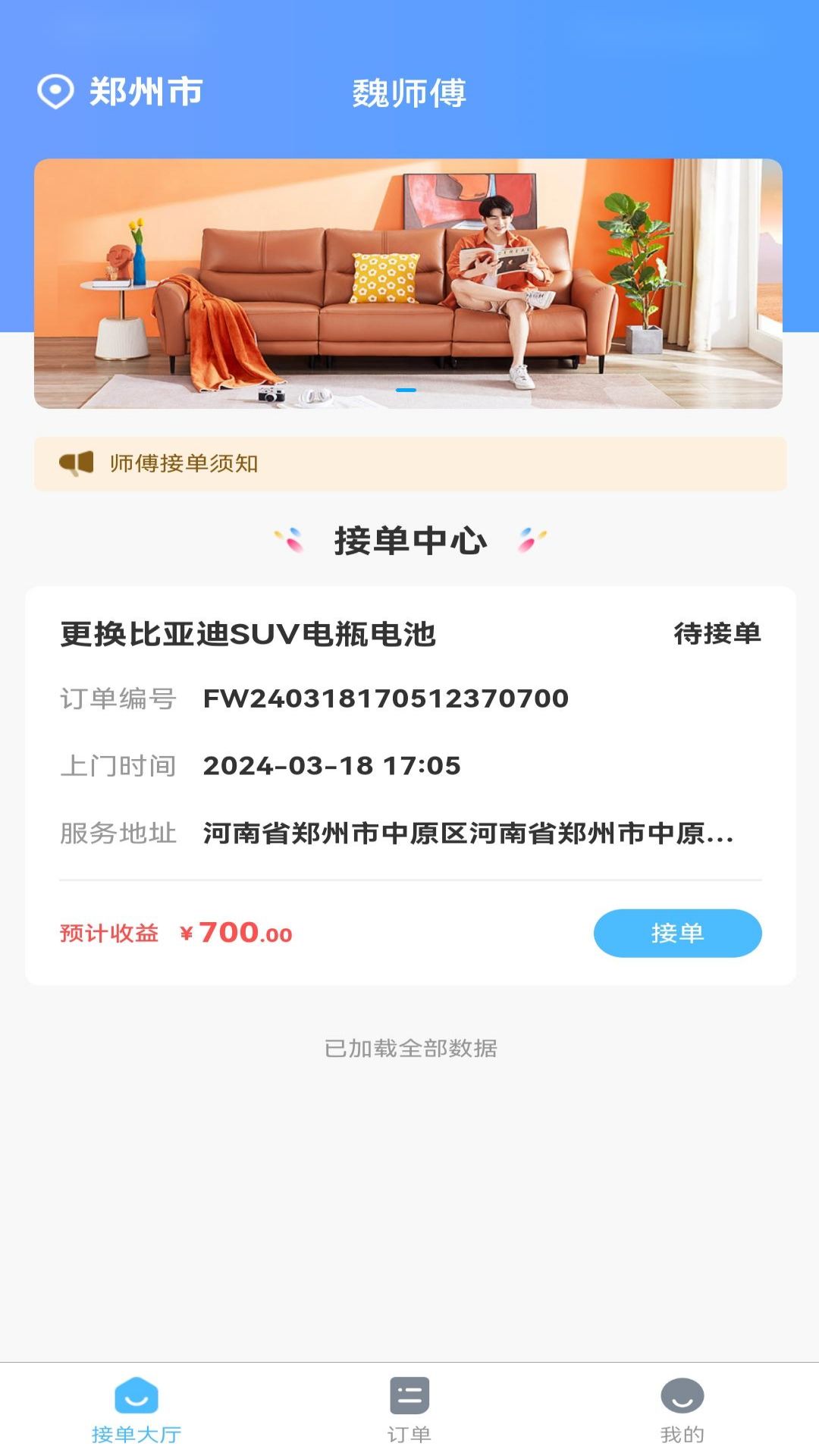Click the sofa promotional banner image
Screen dimensions: 819x1456
coord(408,282)
